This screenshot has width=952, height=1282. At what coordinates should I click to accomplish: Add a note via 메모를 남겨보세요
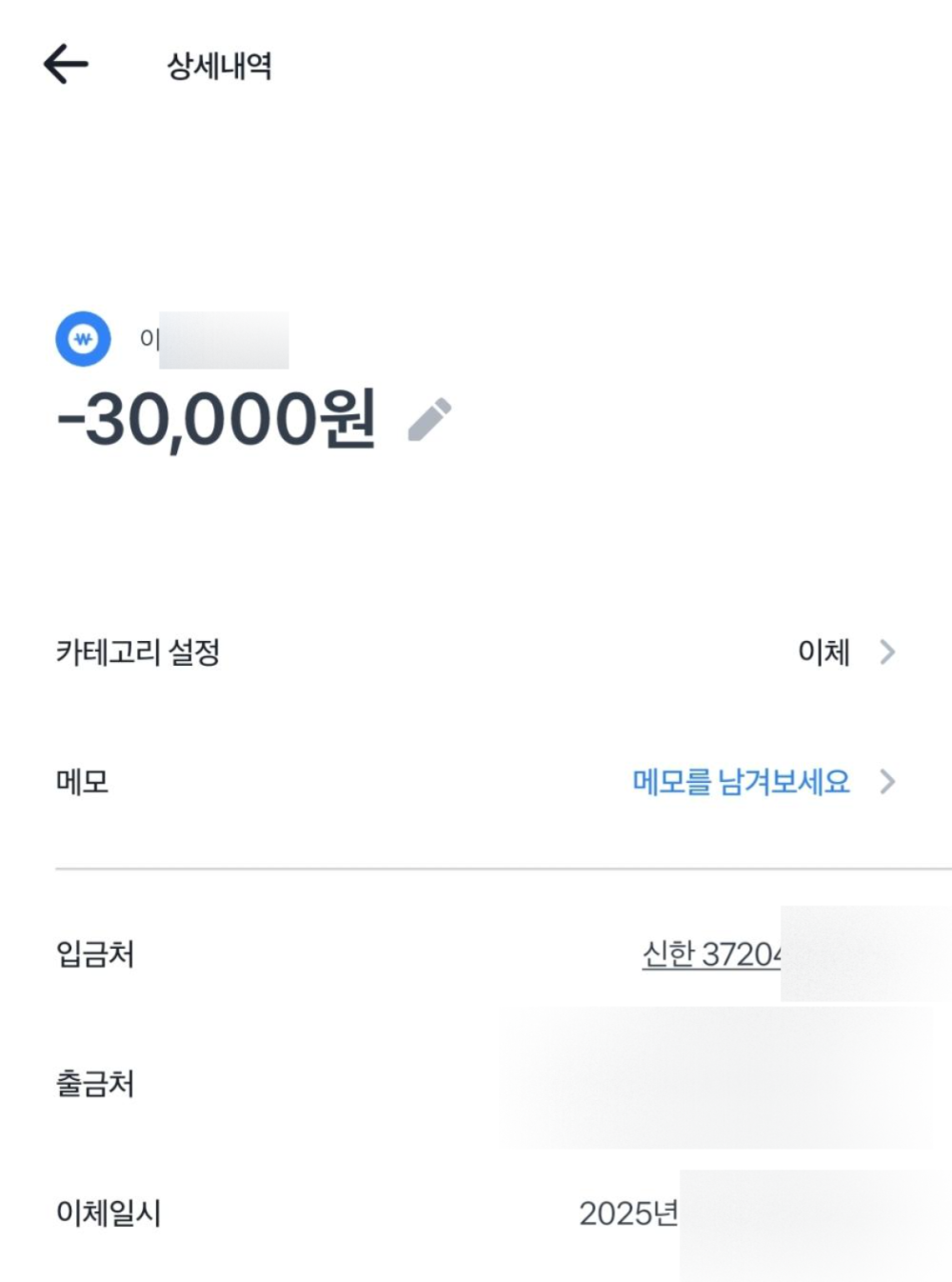[x=741, y=782]
